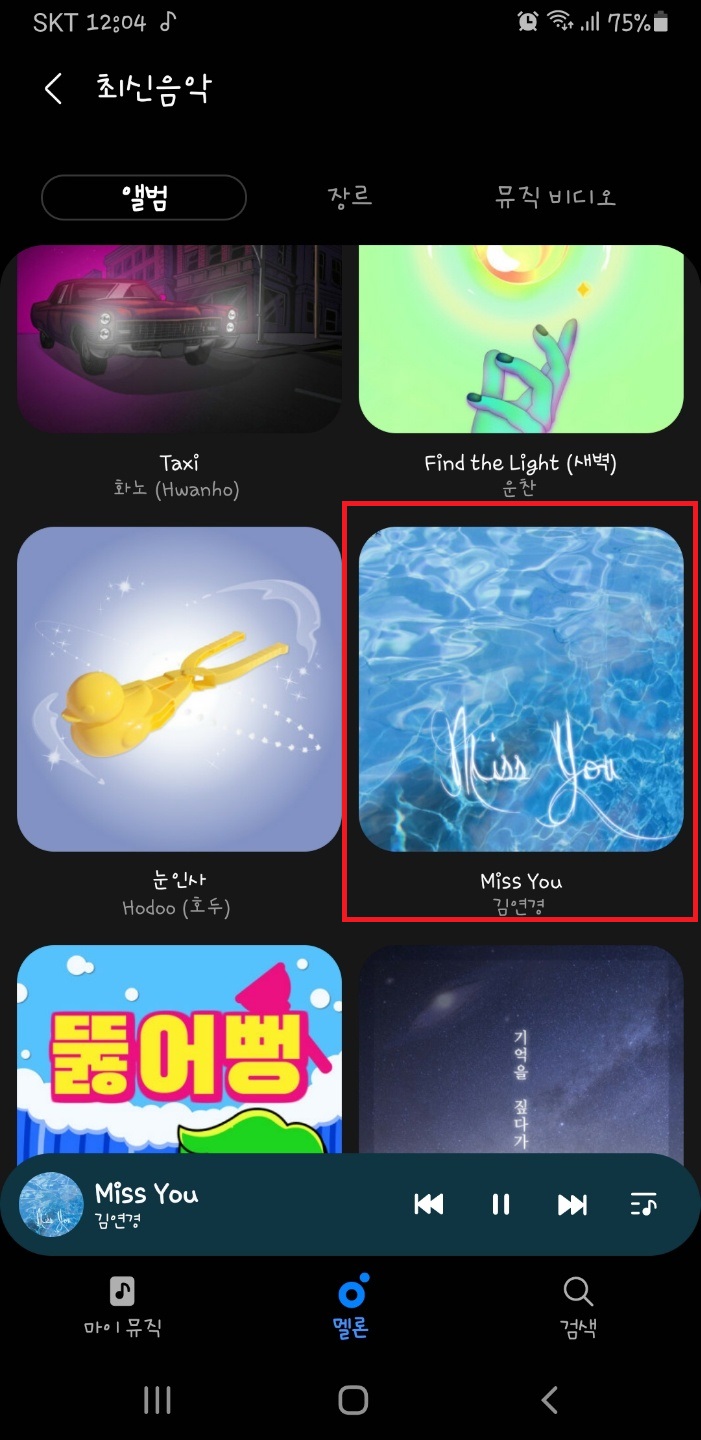
Task: Tap the system home button
Action: tap(353, 1400)
